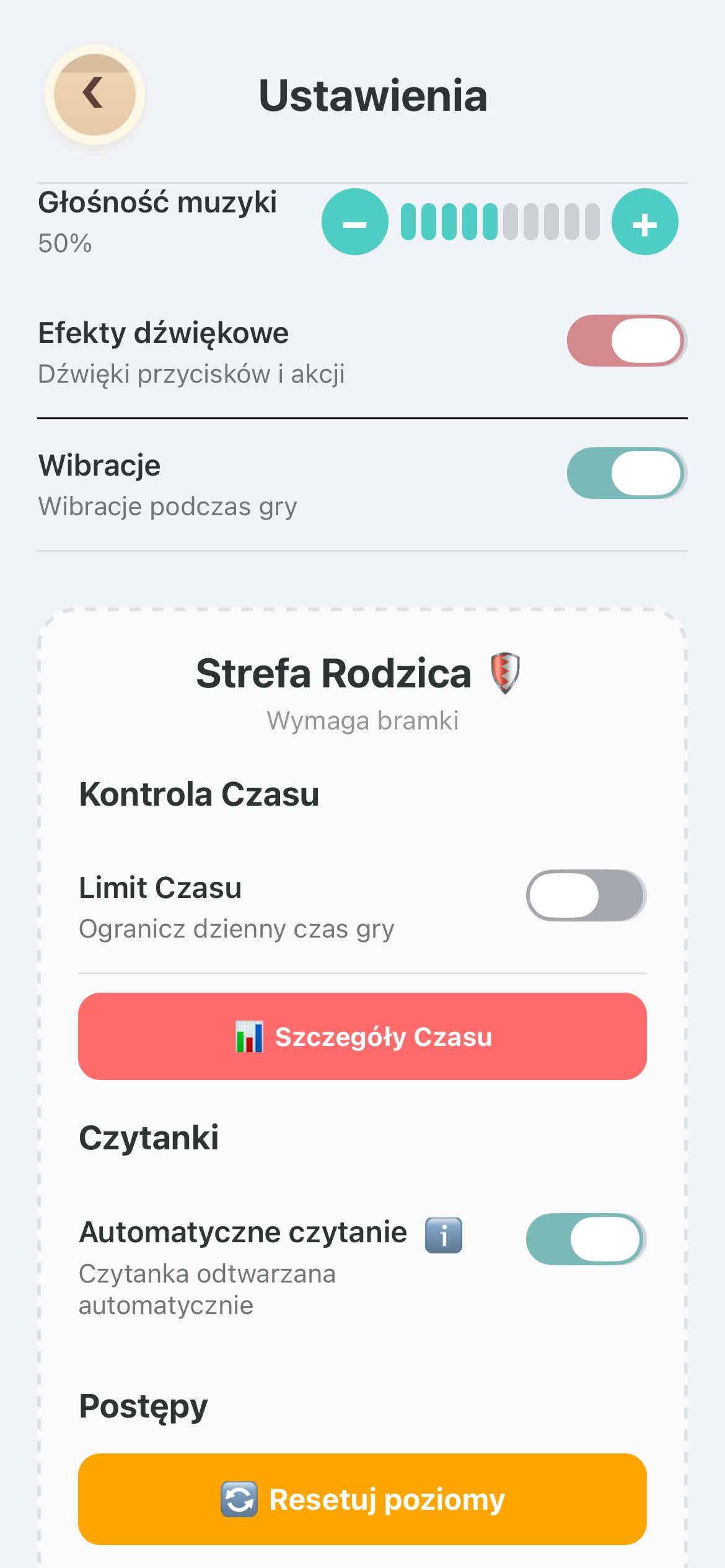
Task: Toggle the Efekty dźwiękowe switch
Action: click(626, 341)
